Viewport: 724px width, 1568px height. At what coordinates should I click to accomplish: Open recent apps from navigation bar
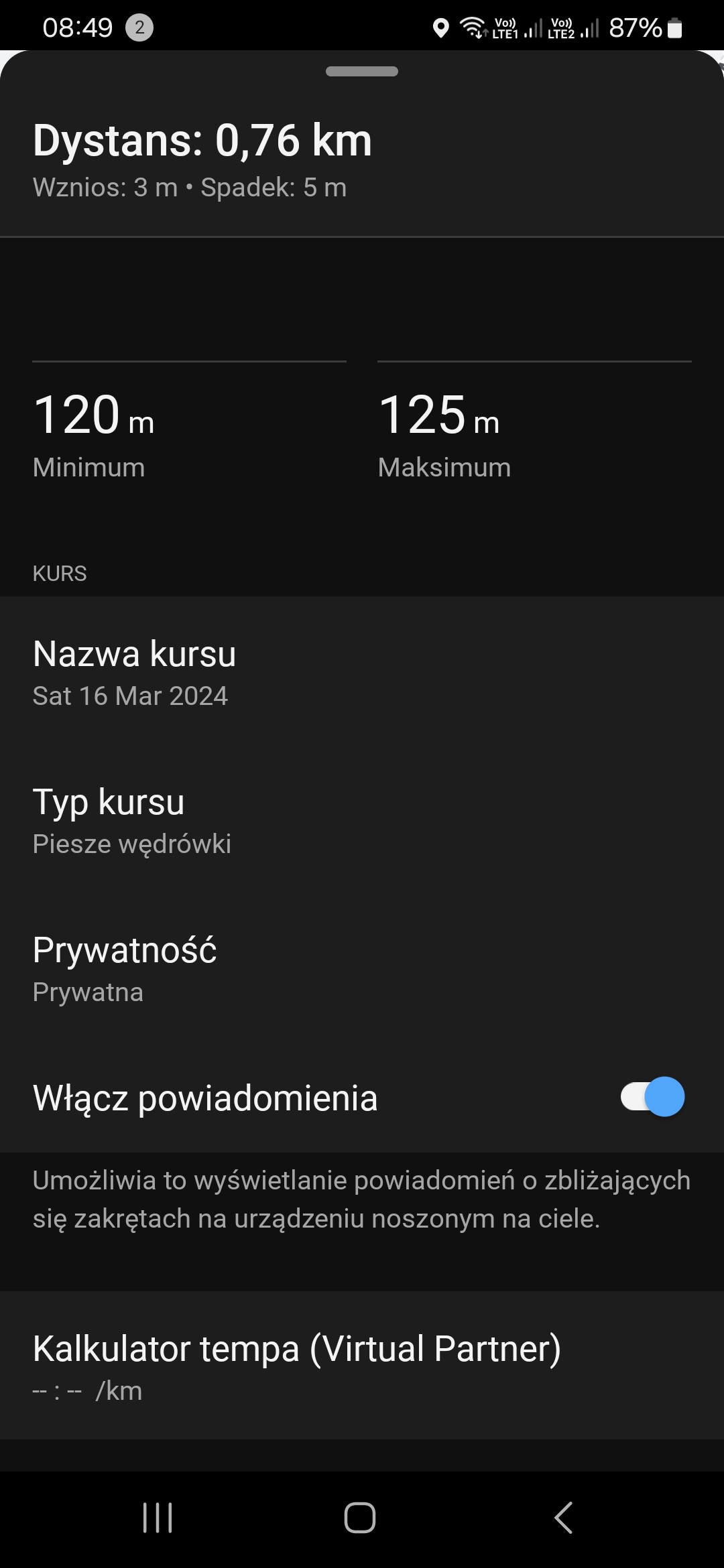point(158,1517)
